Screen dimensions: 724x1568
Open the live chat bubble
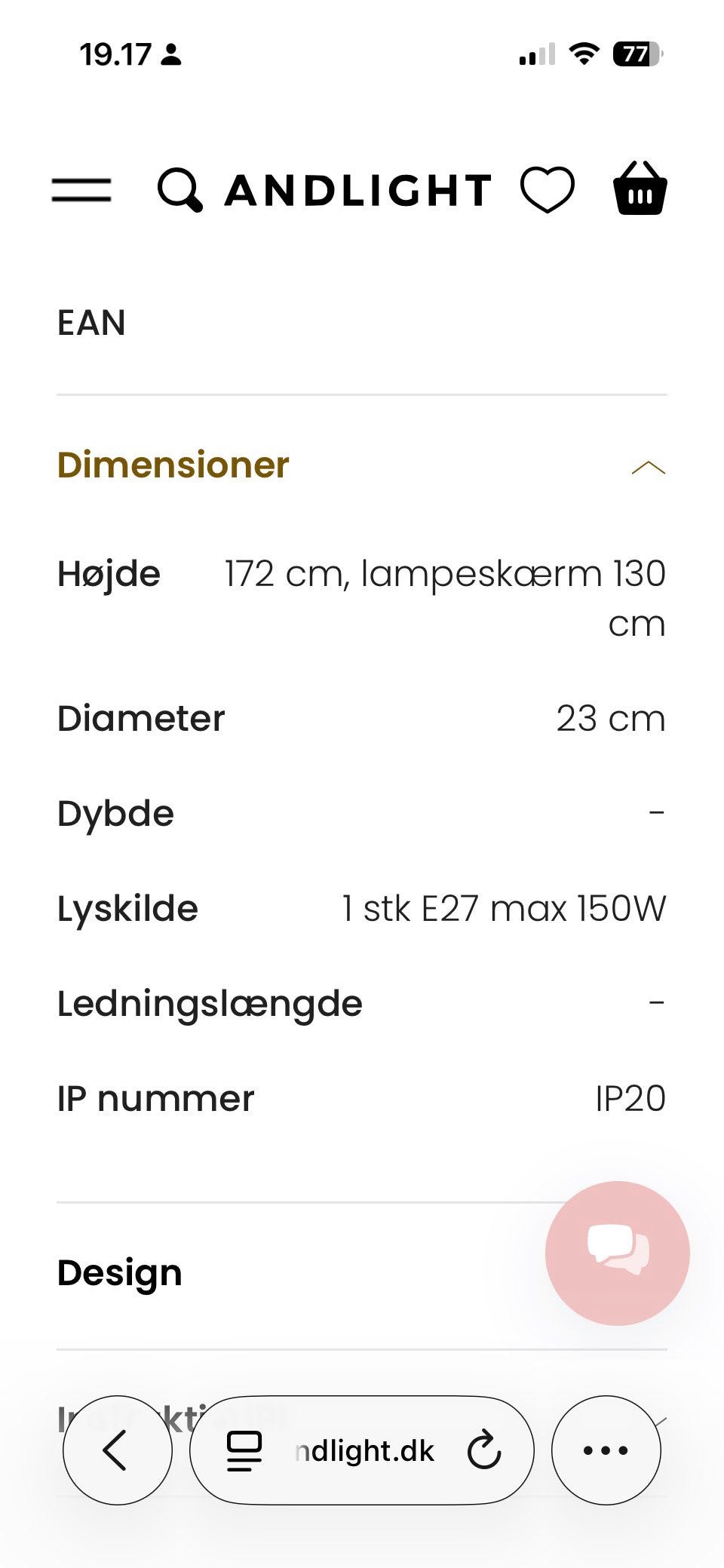click(617, 1253)
